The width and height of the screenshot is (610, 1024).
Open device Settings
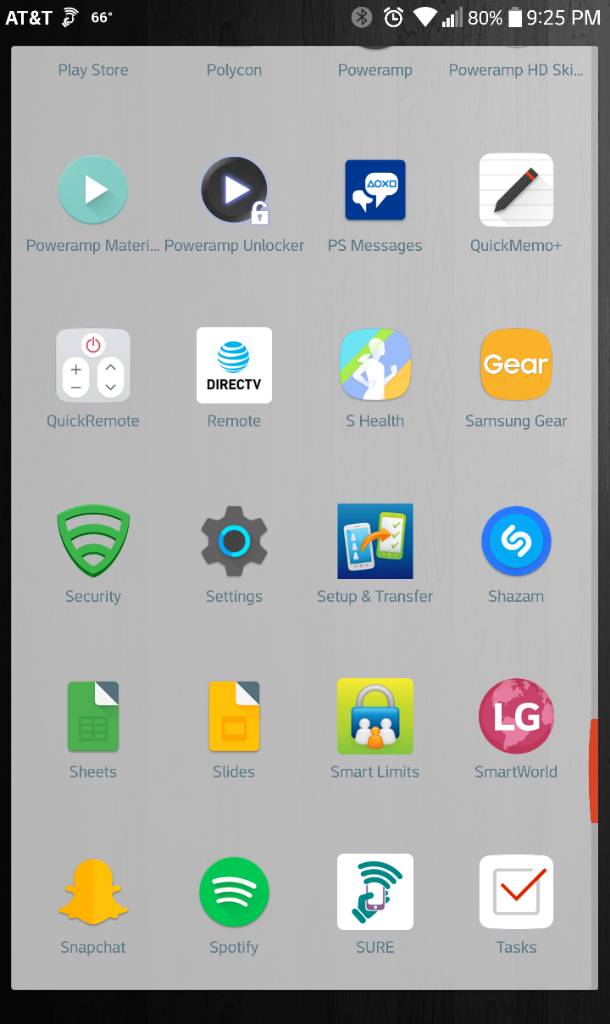234,541
